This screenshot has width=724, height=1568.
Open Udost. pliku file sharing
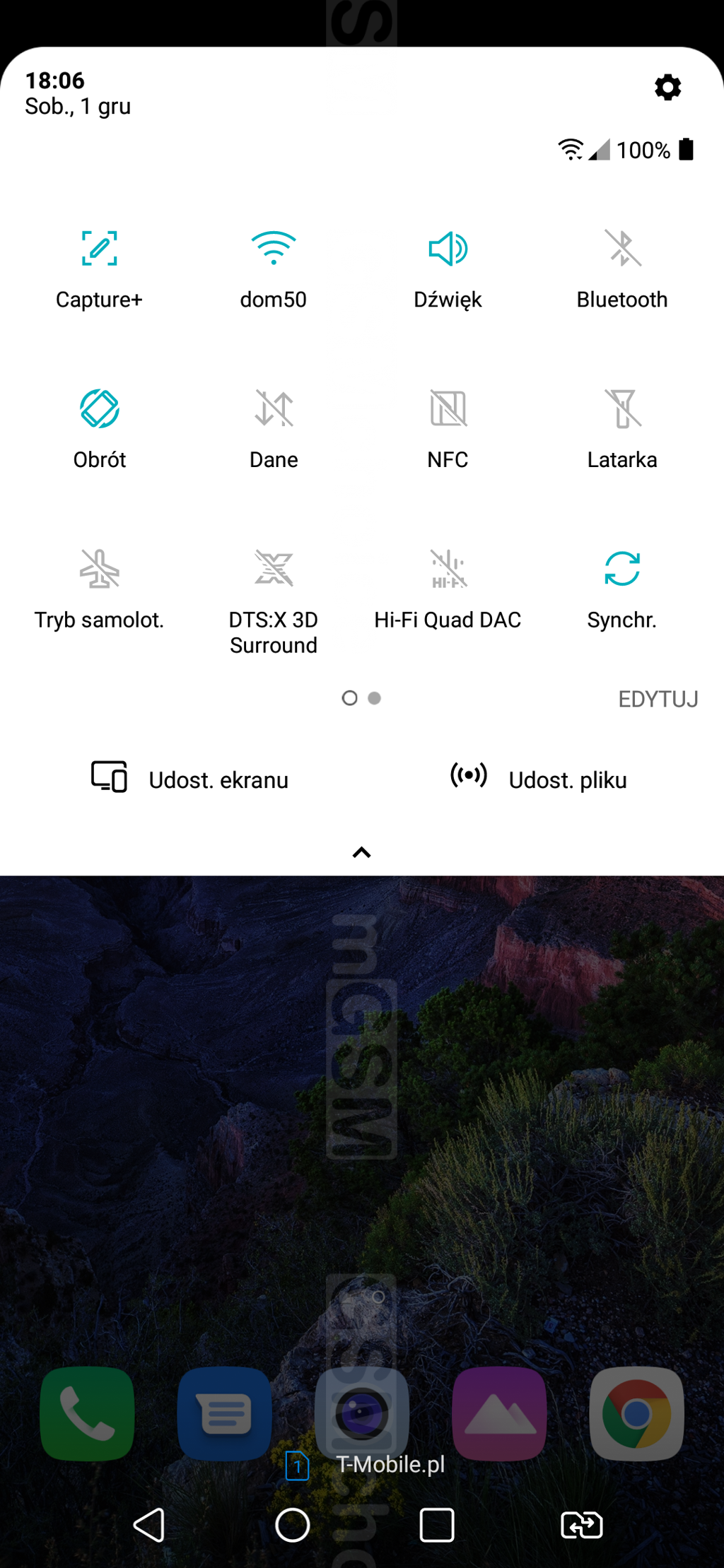click(x=539, y=778)
